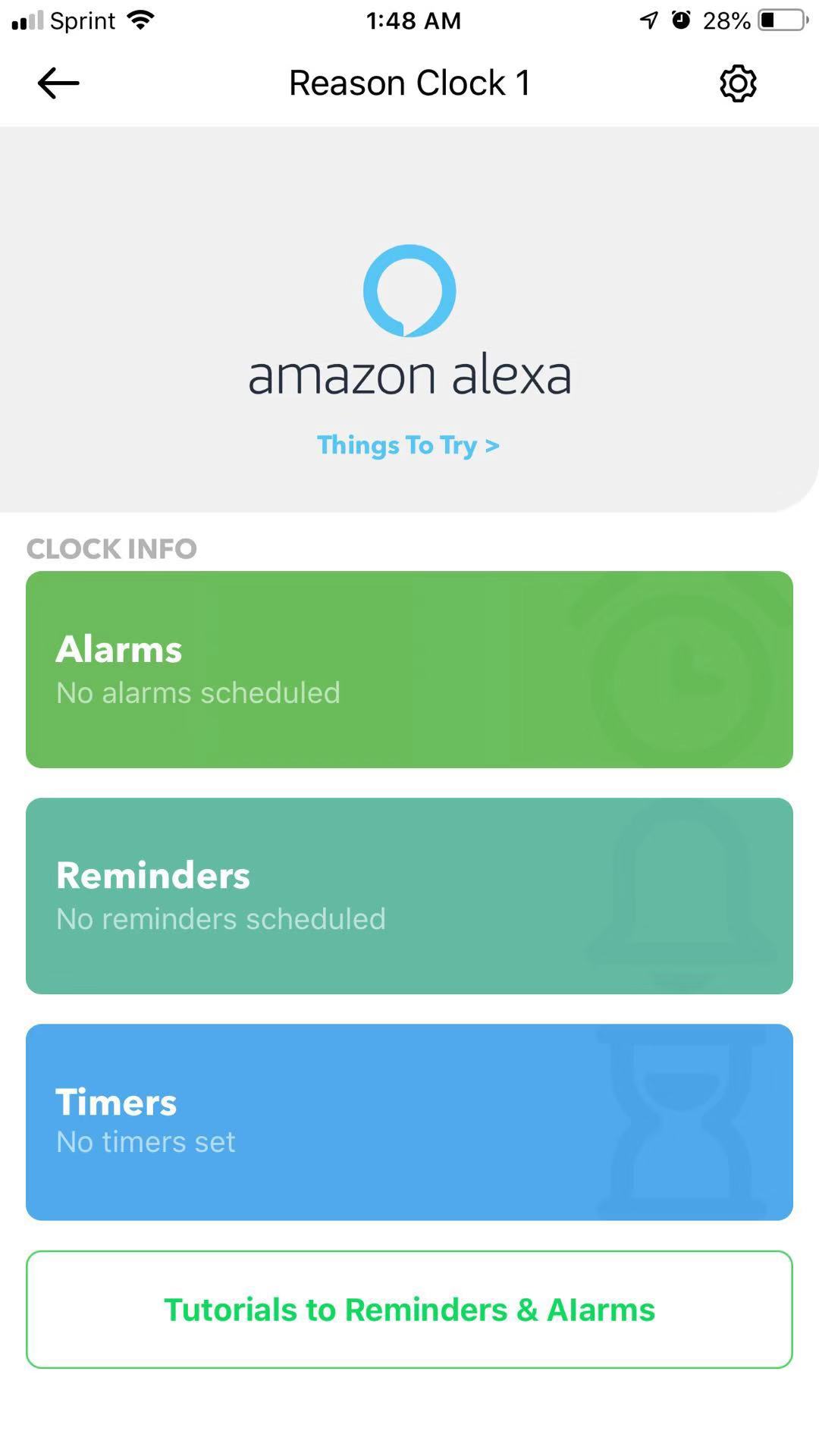The height and width of the screenshot is (1456, 819).
Task: Select the Timers card
Action: (x=409, y=1122)
